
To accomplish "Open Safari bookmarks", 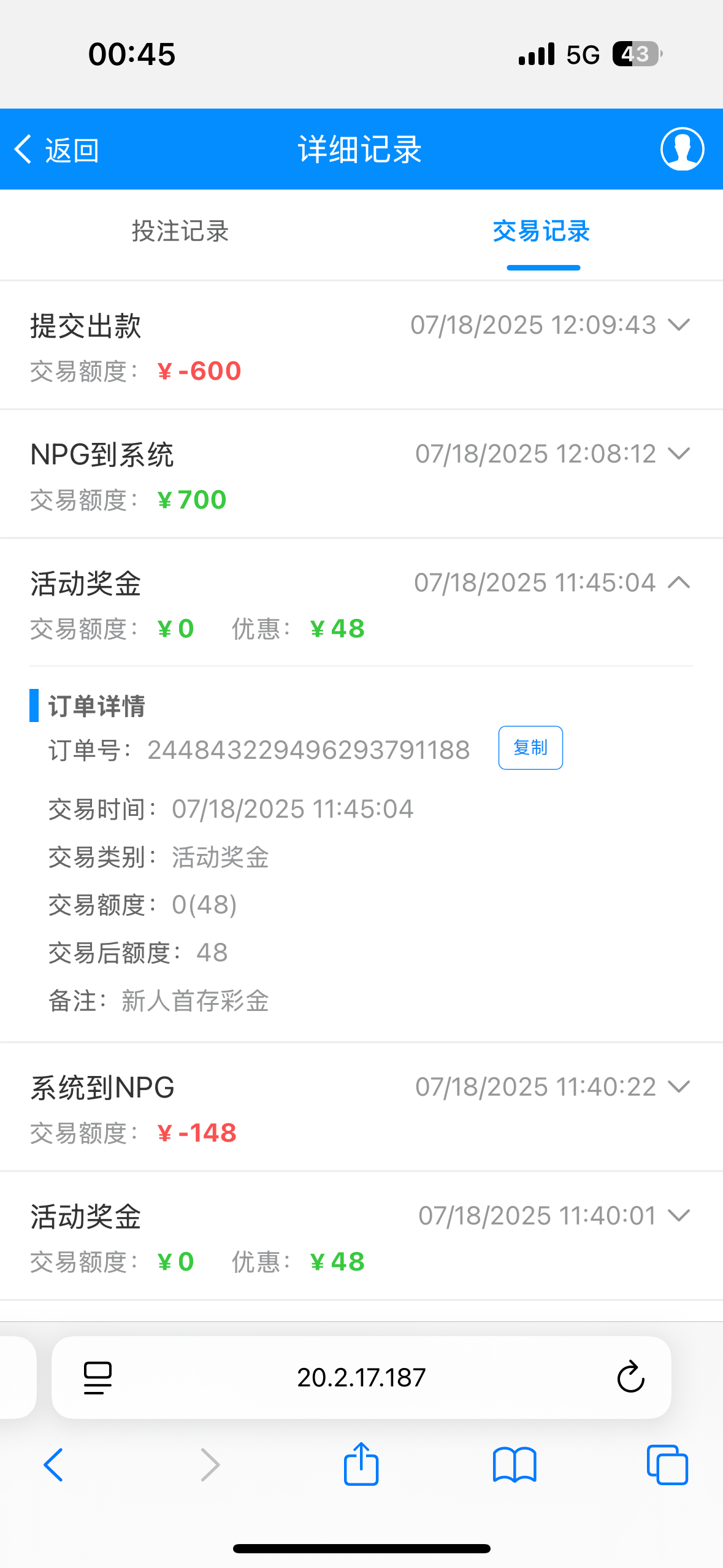I will [515, 1465].
